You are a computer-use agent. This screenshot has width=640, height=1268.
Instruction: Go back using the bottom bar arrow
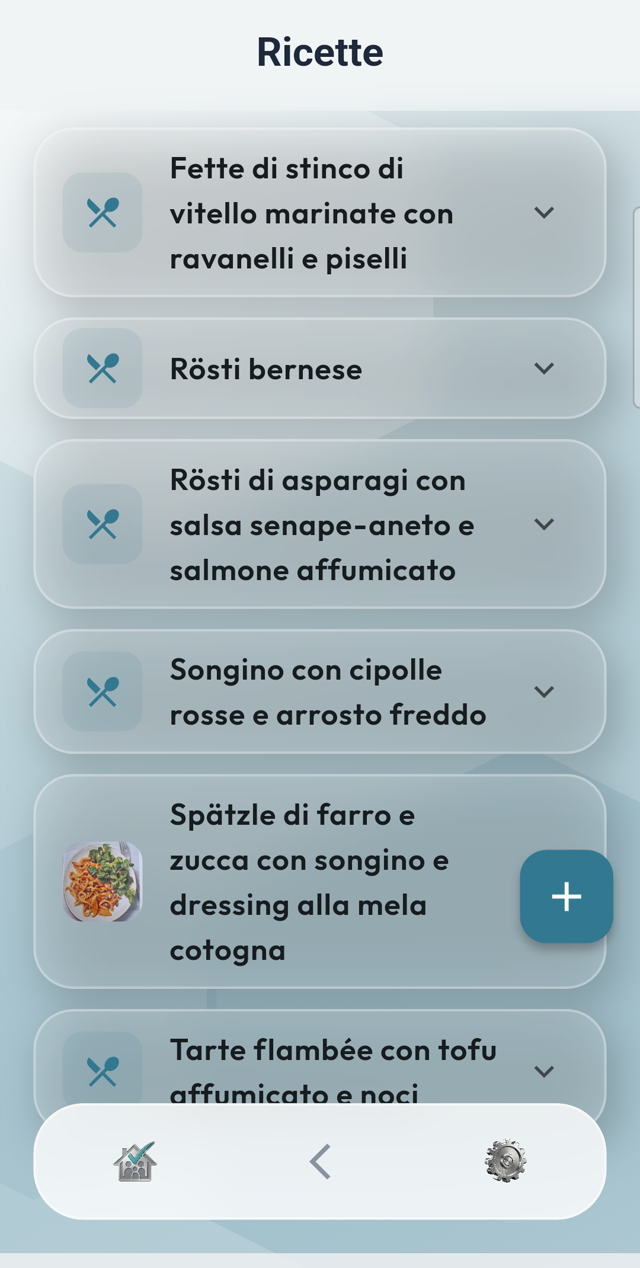[x=320, y=1162]
